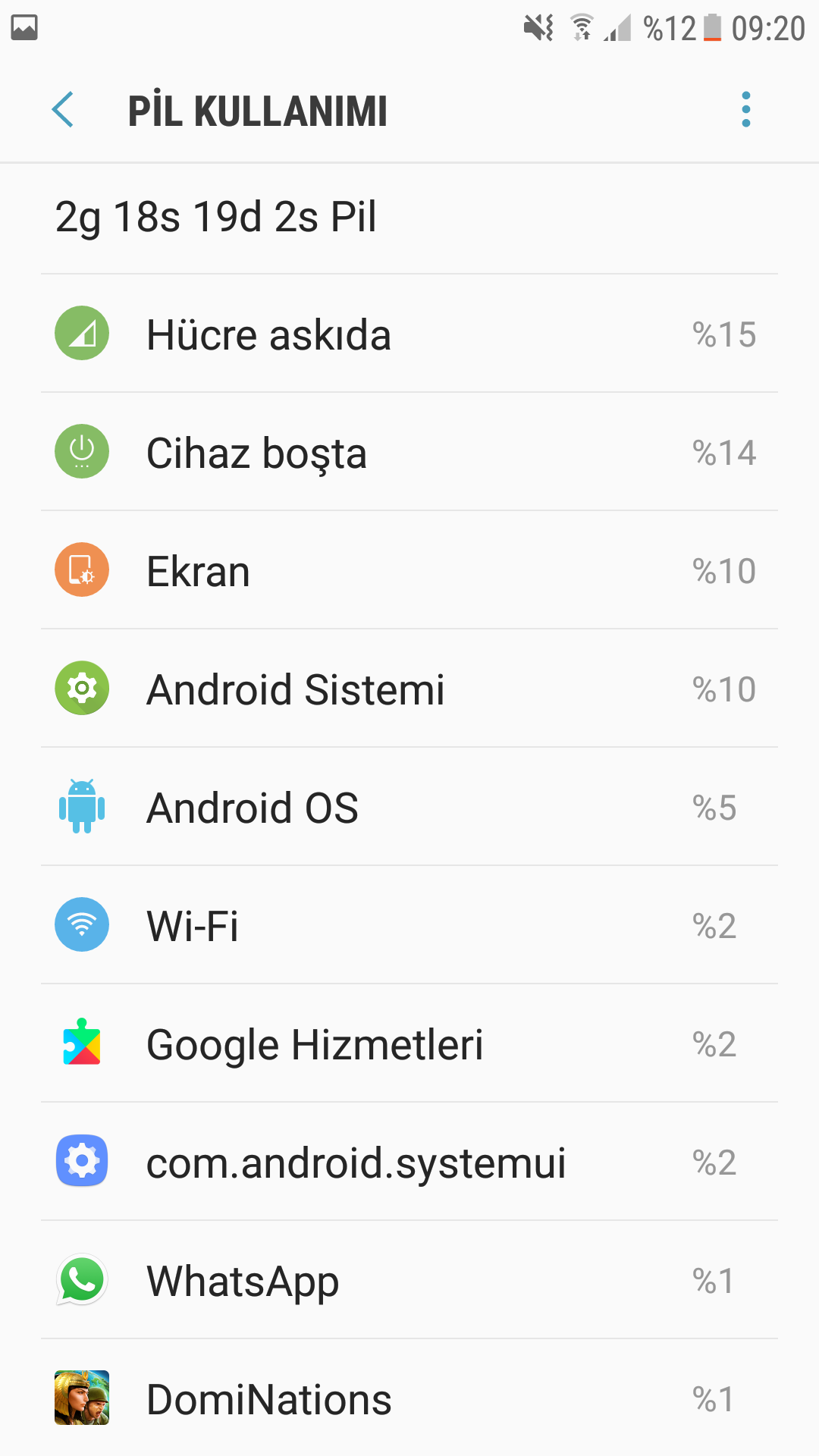819x1456 pixels.
Task: Open Hücre askıda battery details
Action: pyautogui.click(x=409, y=334)
